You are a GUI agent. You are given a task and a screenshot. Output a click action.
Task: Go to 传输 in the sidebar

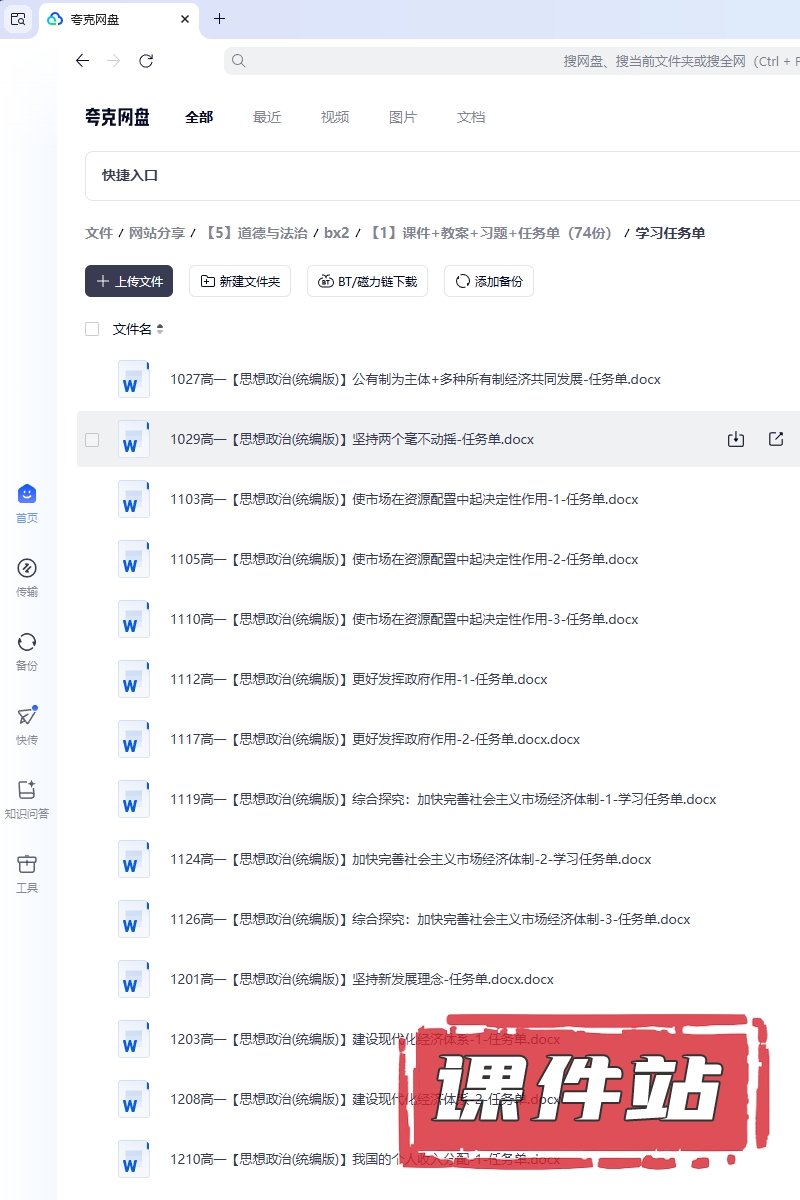tap(27, 577)
